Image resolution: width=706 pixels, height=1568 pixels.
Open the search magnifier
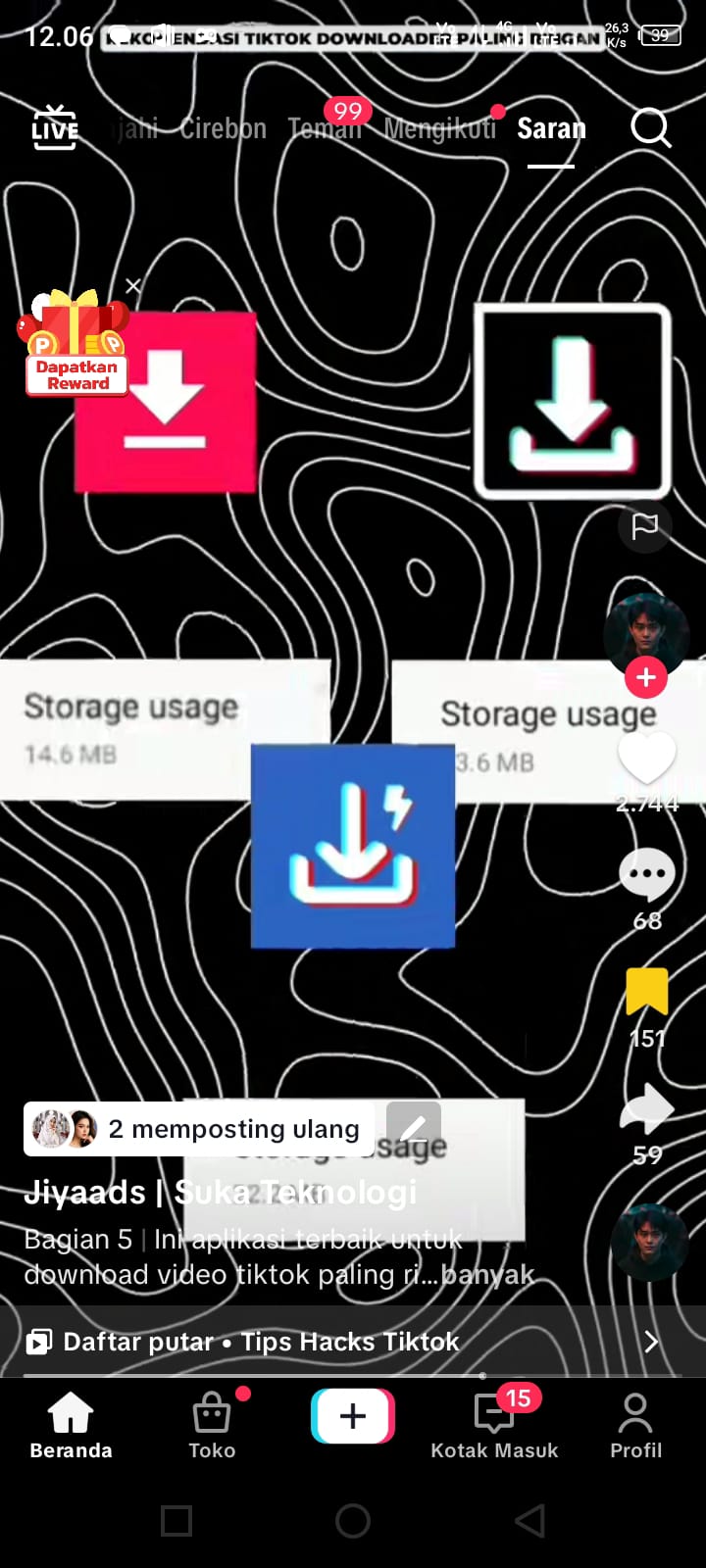point(650,127)
